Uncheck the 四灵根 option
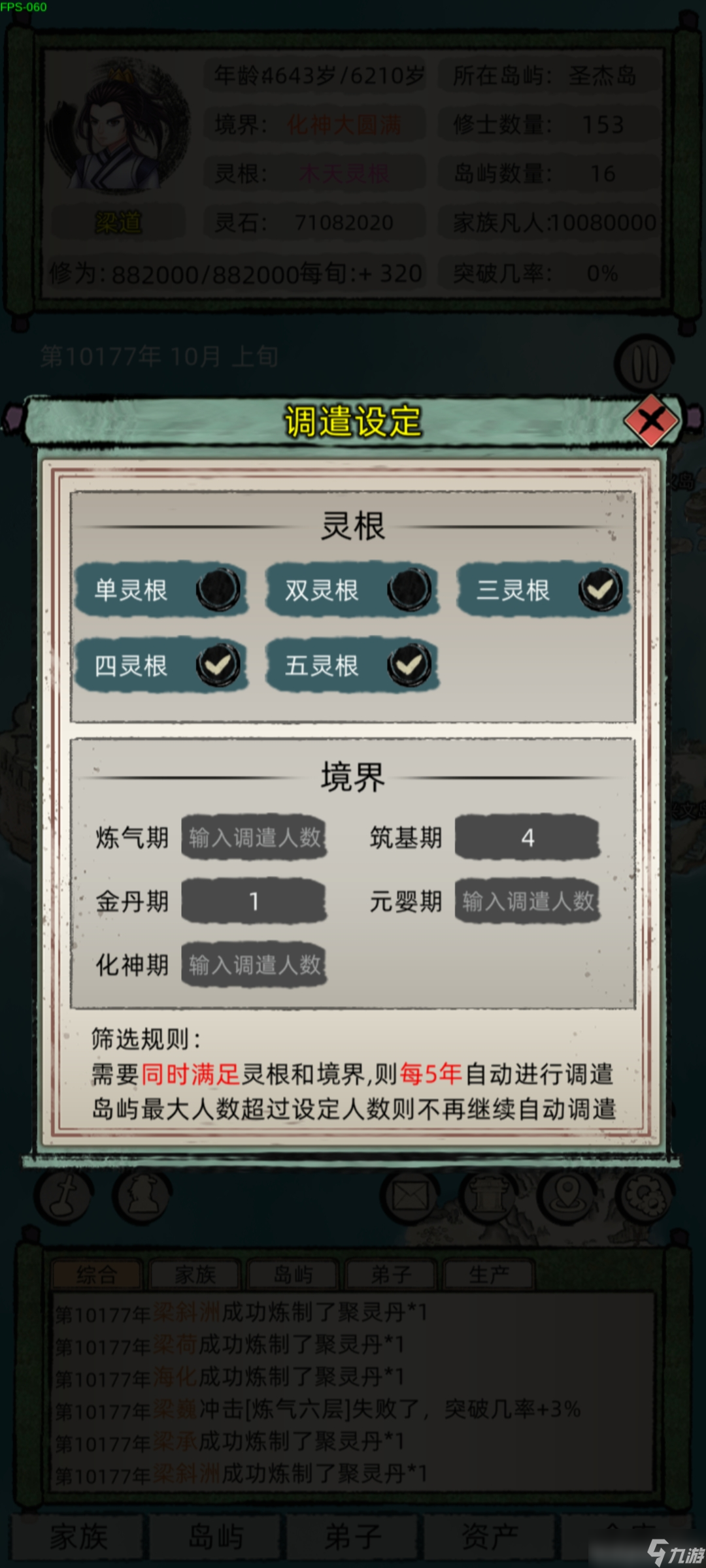 tap(218, 666)
